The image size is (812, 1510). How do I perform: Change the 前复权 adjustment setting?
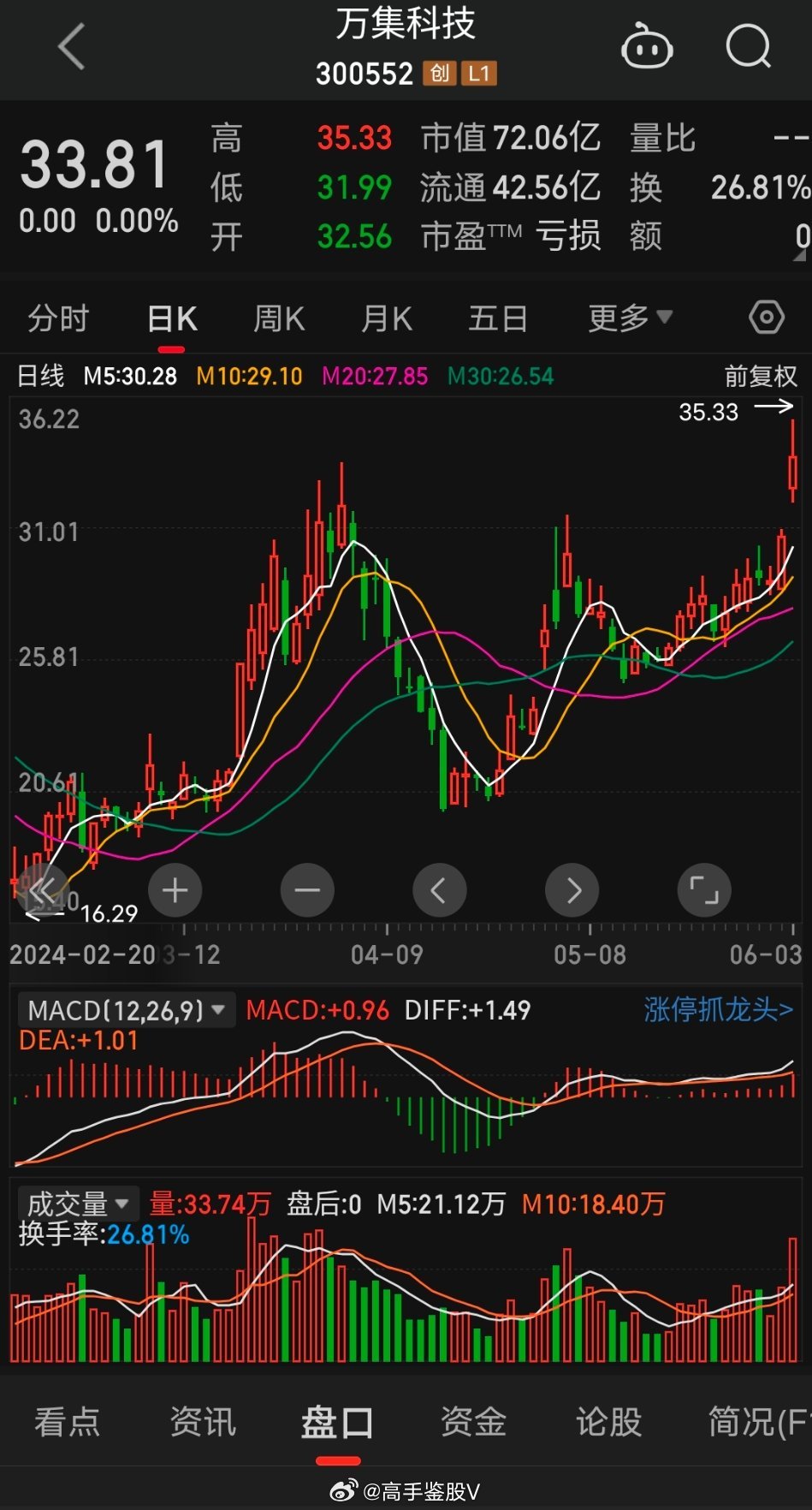pos(761,376)
